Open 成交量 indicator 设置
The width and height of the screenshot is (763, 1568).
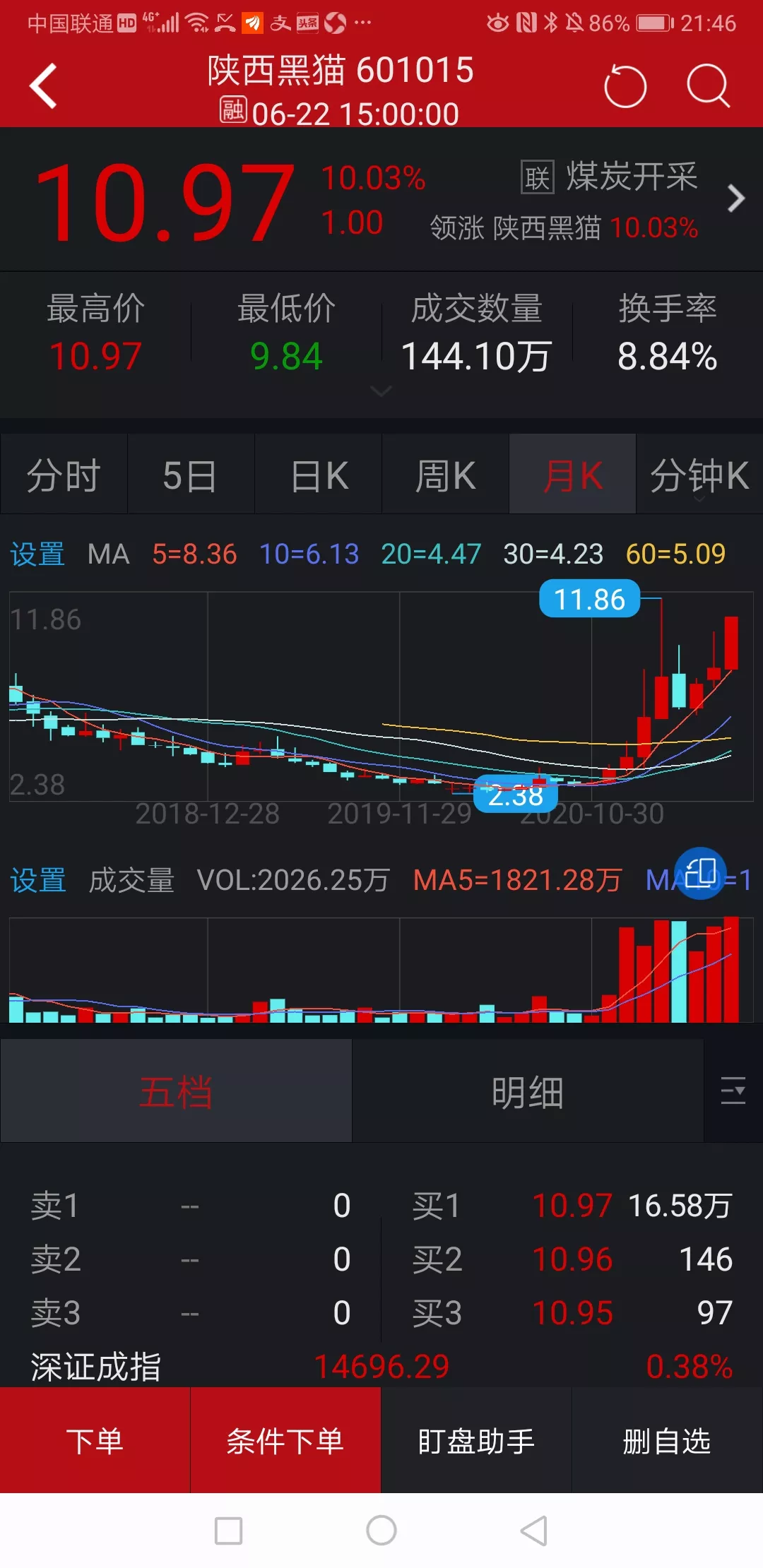pyautogui.click(x=37, y=881)
